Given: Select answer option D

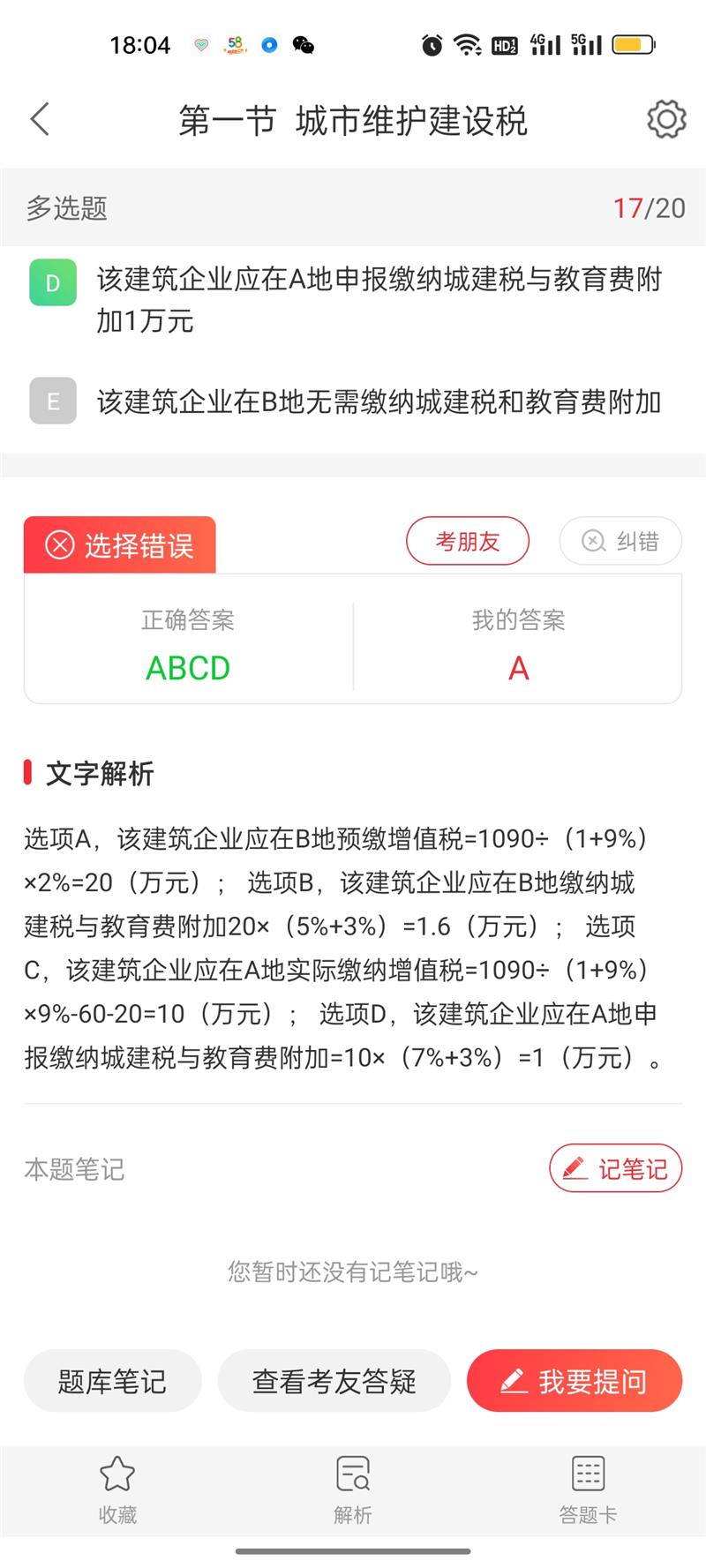Looking at the screenshot, I should click(x=53, y=282).
